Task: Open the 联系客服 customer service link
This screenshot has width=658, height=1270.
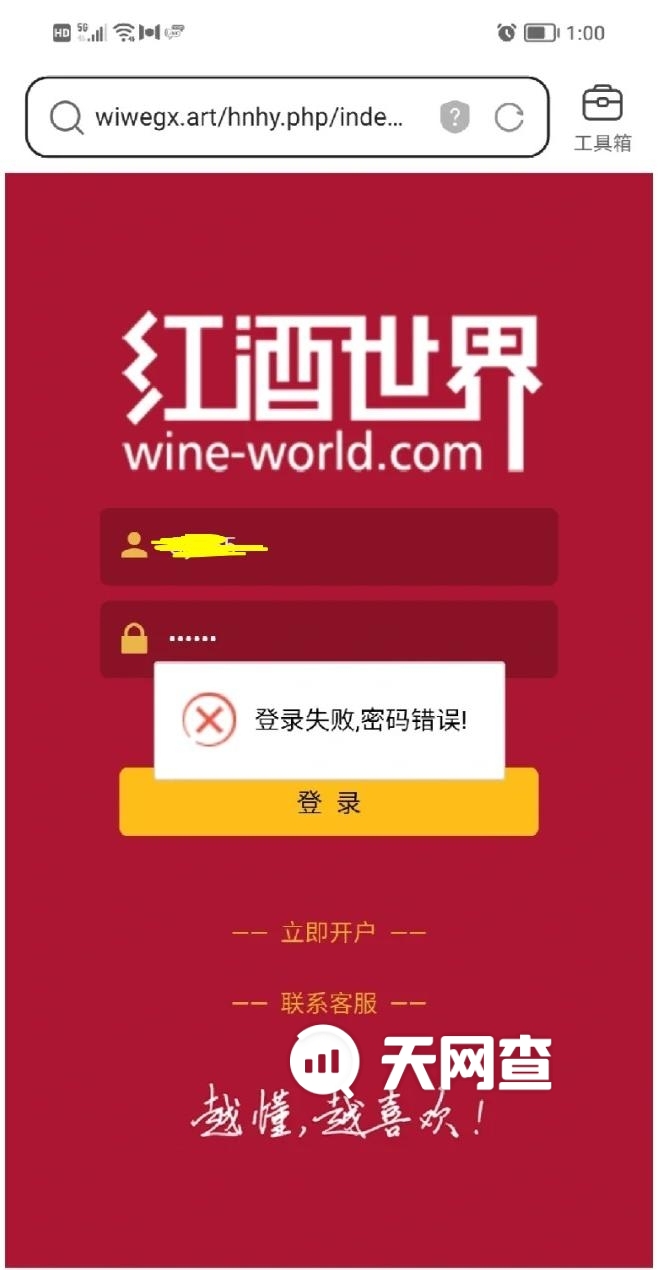Action: point(328,1003)
